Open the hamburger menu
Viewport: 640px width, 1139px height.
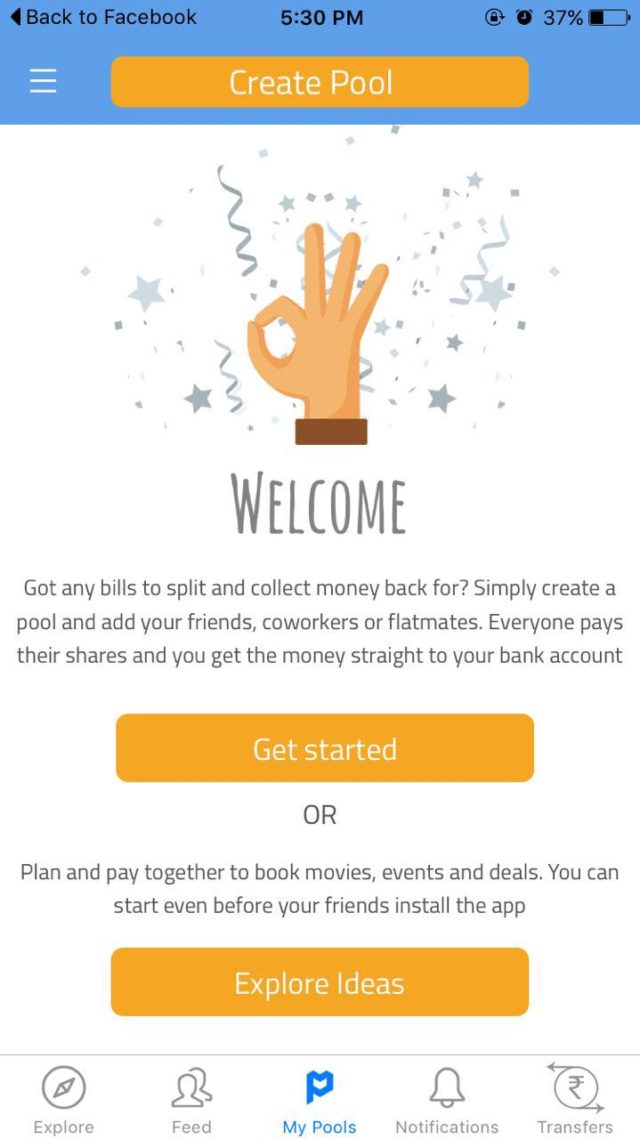pyautogui.click(x=43, y=82)
